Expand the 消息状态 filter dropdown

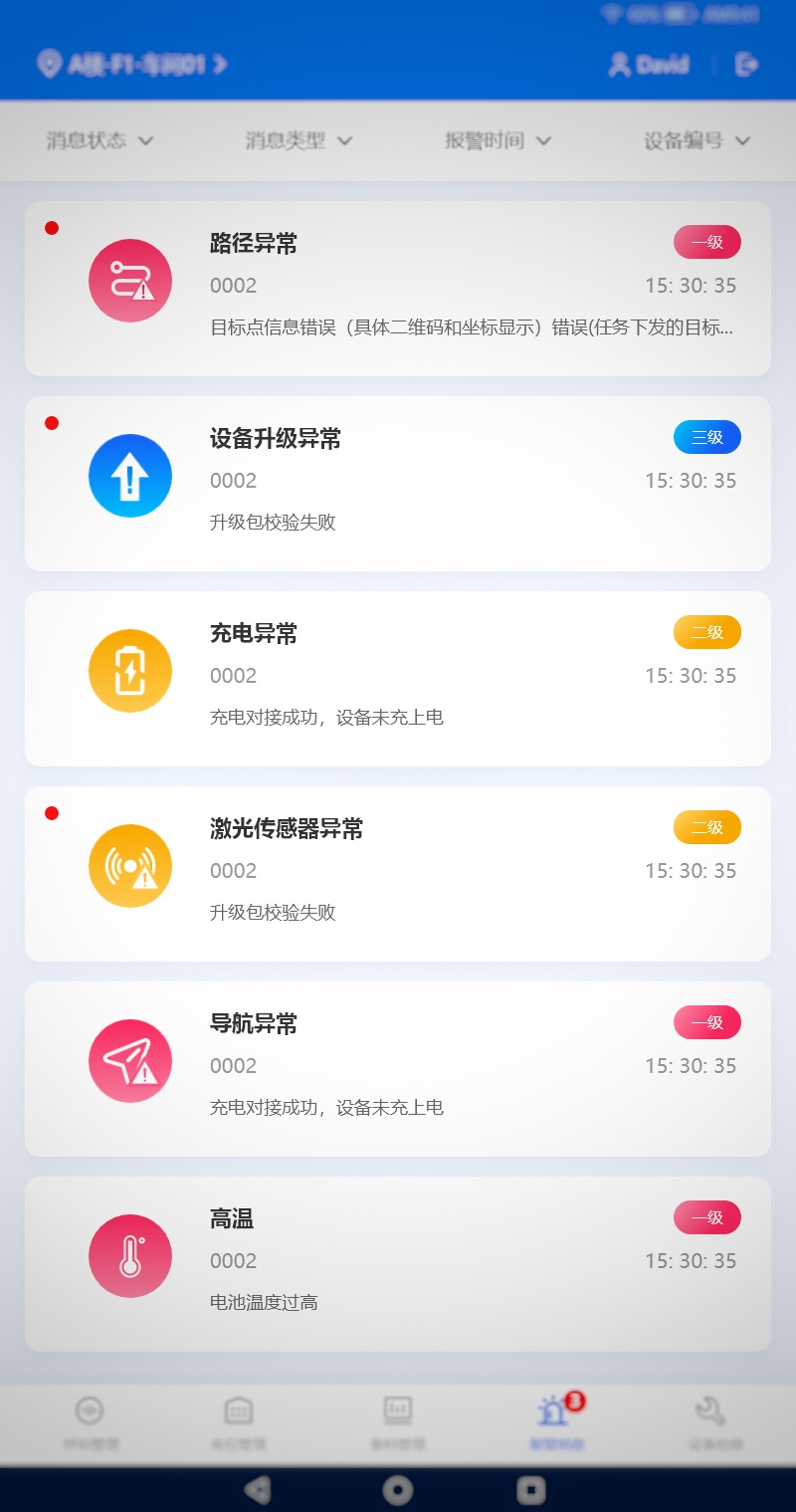pos(99,140)
